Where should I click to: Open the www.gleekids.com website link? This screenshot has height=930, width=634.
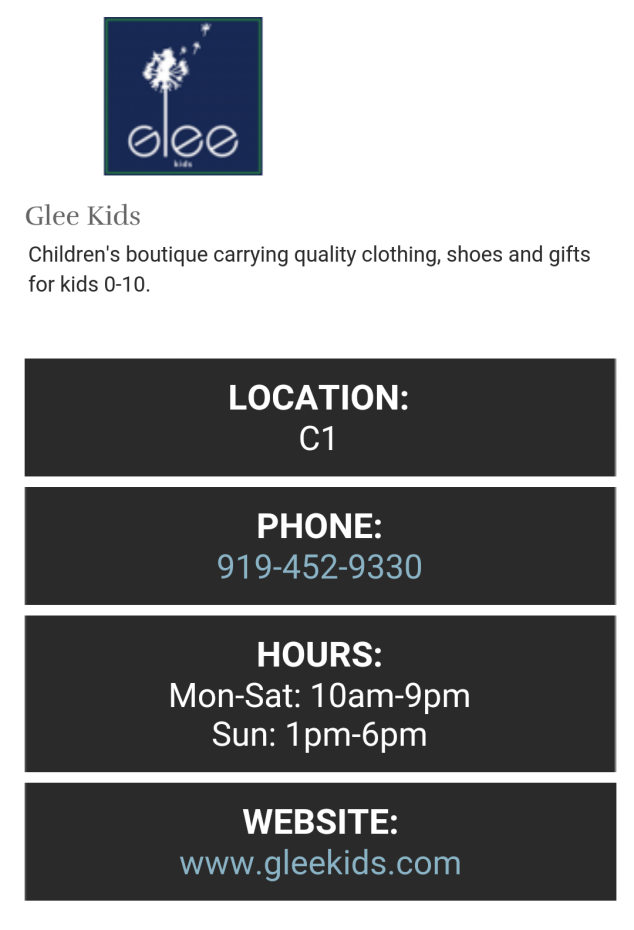(320, 863)
